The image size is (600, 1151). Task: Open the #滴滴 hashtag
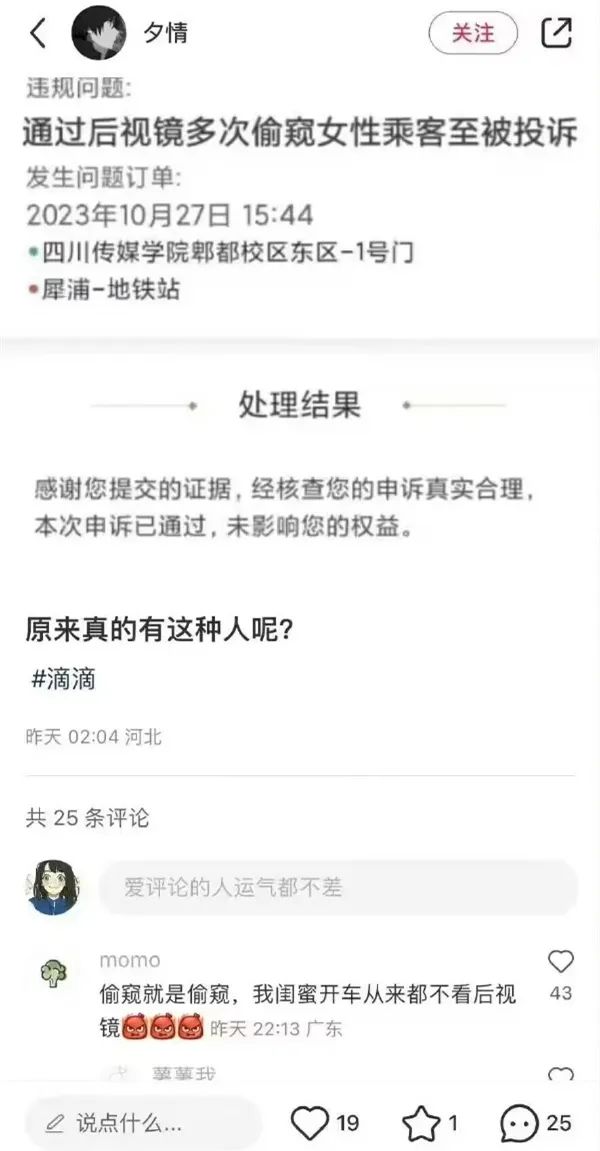point(63,679)
